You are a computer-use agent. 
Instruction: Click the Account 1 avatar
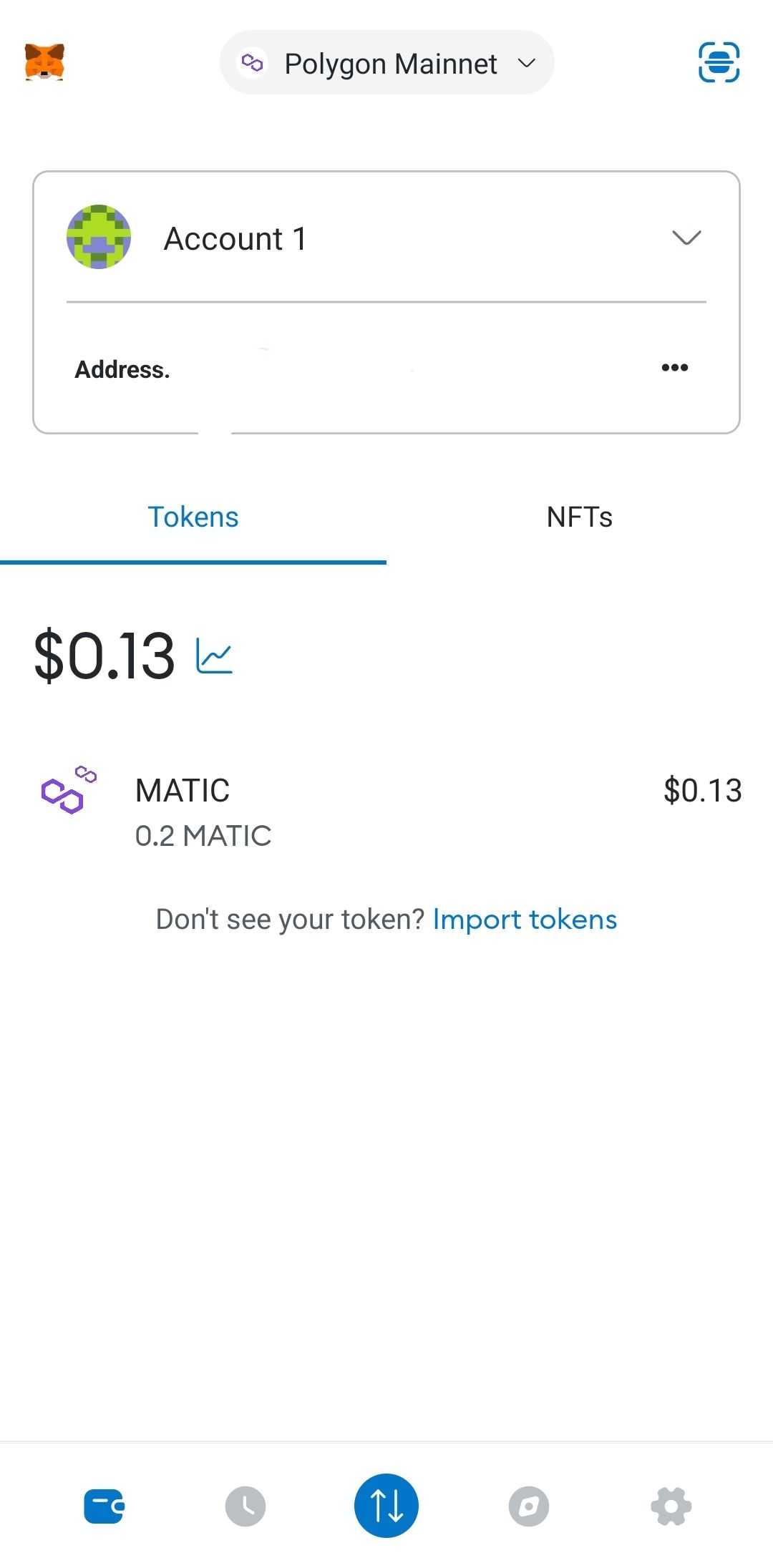(98, 238)
